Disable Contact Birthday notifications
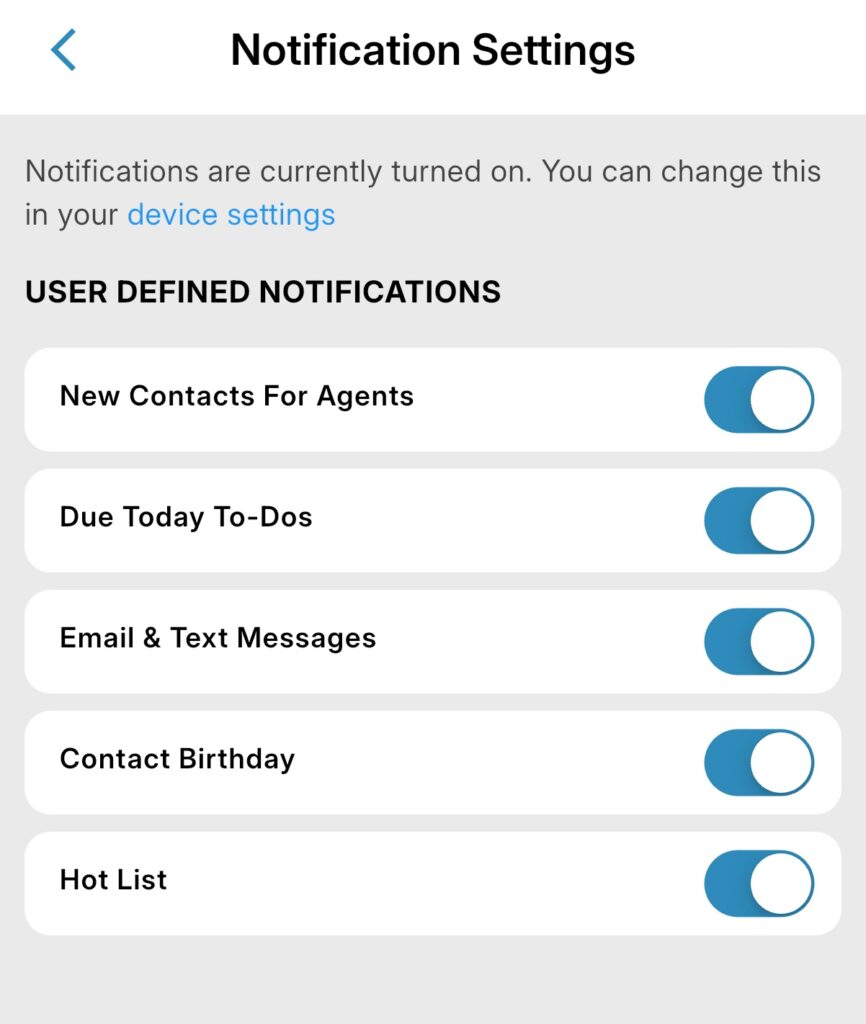Viewport: 866px width, 1024px height. (759, 762)
